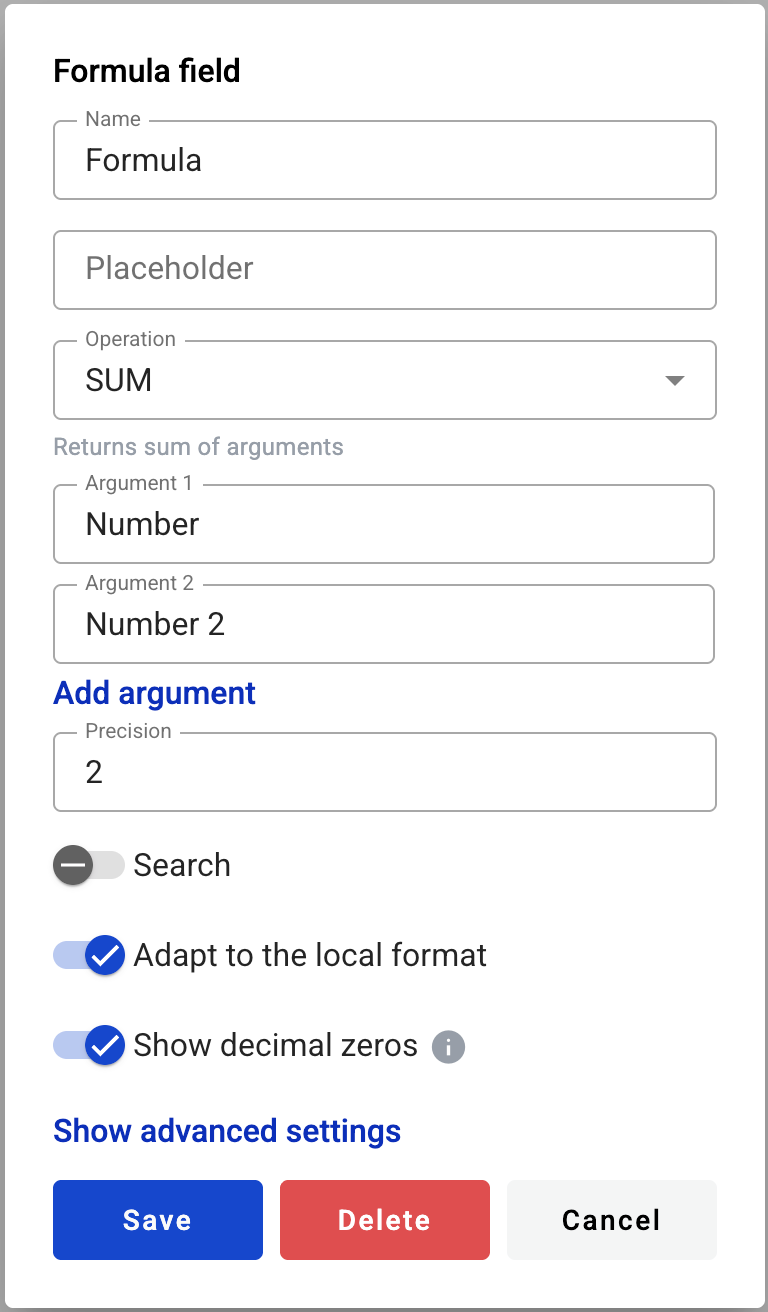This screenshot has height=1312, width=768.
Task: Cancel editing the formula field
Action: point(611,1219)
